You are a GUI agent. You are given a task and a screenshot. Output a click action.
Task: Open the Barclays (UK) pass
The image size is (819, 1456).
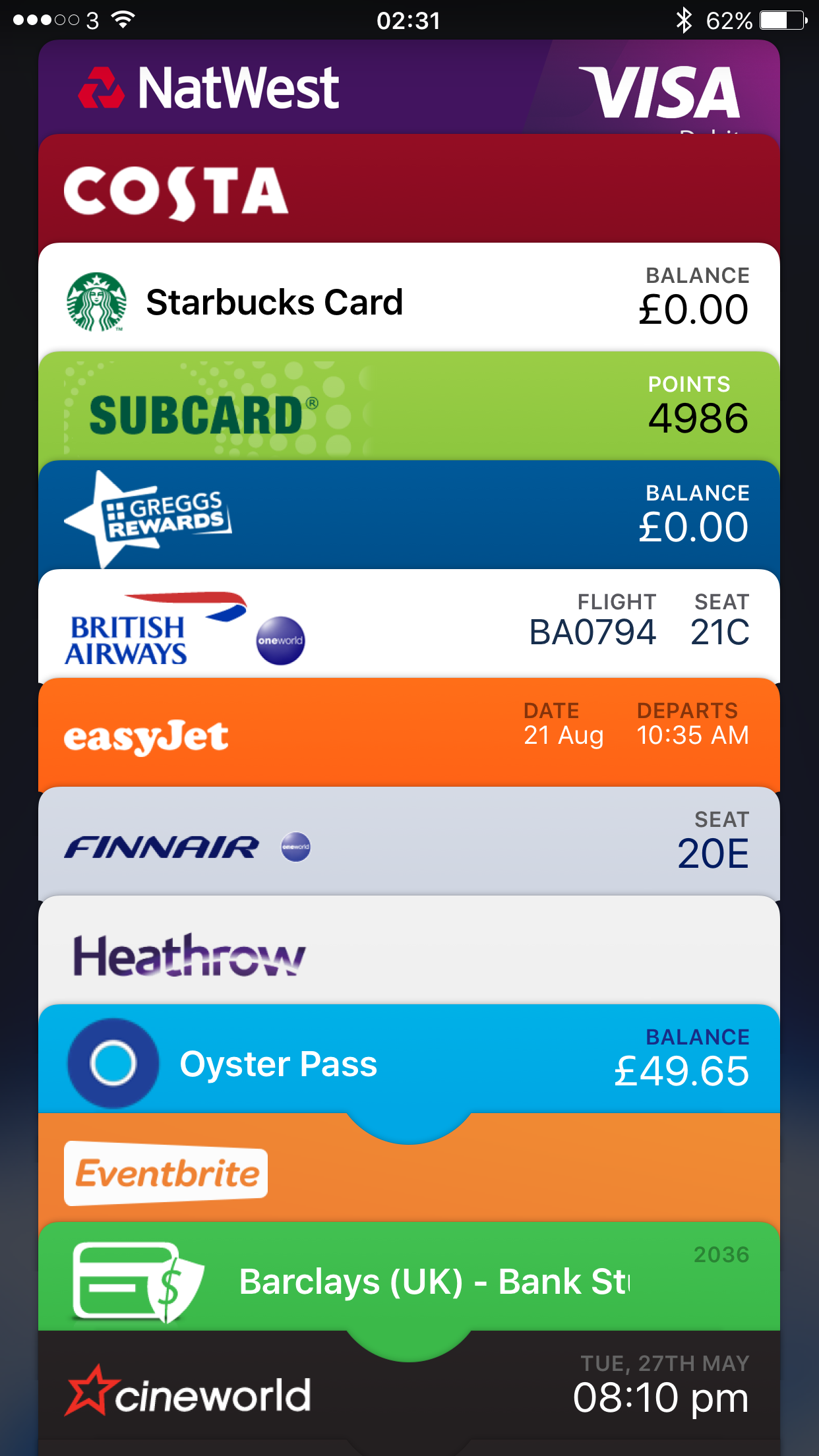(409, 1277)
